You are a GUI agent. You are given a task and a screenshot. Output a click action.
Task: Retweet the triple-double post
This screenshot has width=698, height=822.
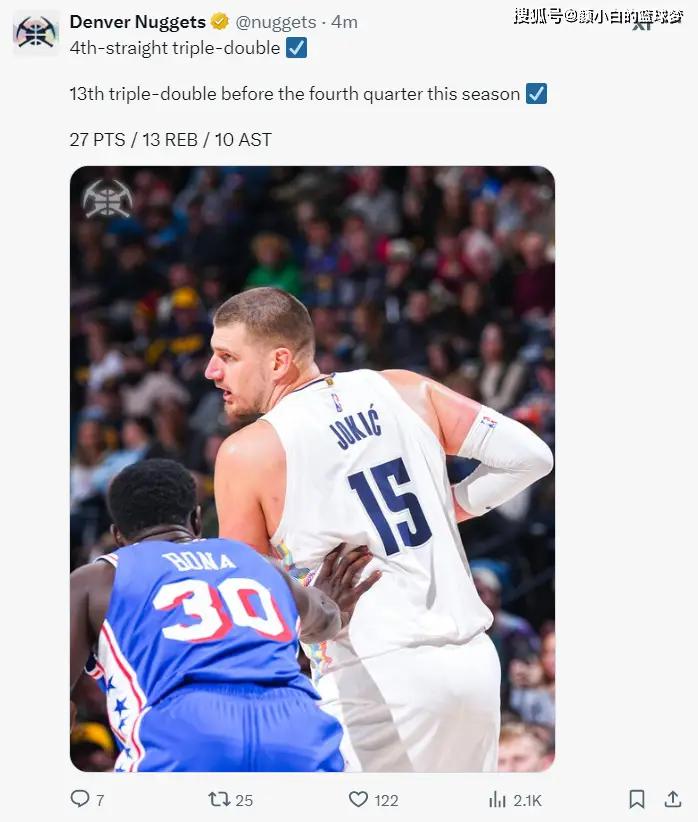click(x=219, y=799)
